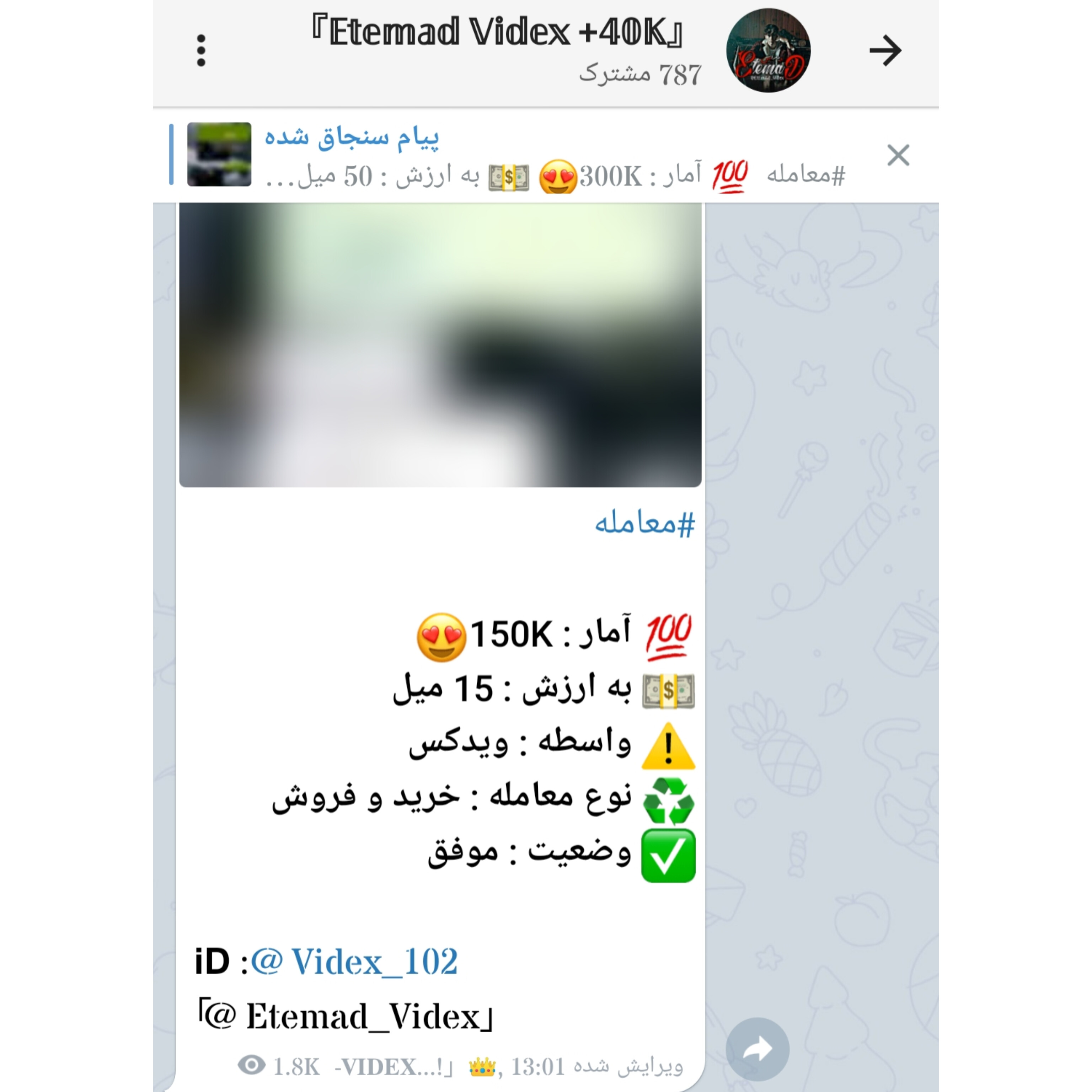Screen dimensions: 1092x1092
Task: Tap the #معامله hashtag in the post
Action: [644, 523]
